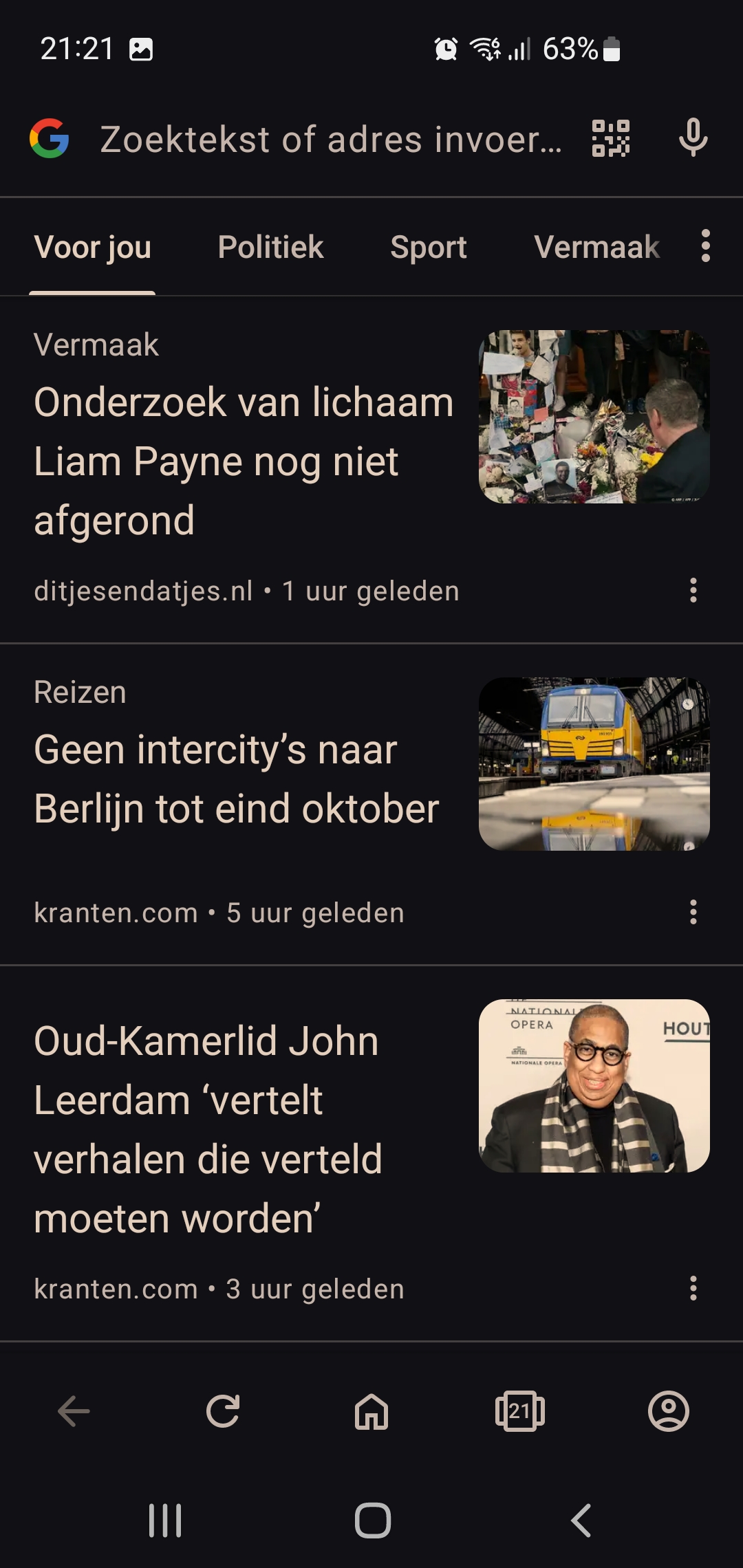This screenshot has width=743, height=1568.
Task: Open the tab switcher showing 21 tabs
Action: [x=520, y=1412]
